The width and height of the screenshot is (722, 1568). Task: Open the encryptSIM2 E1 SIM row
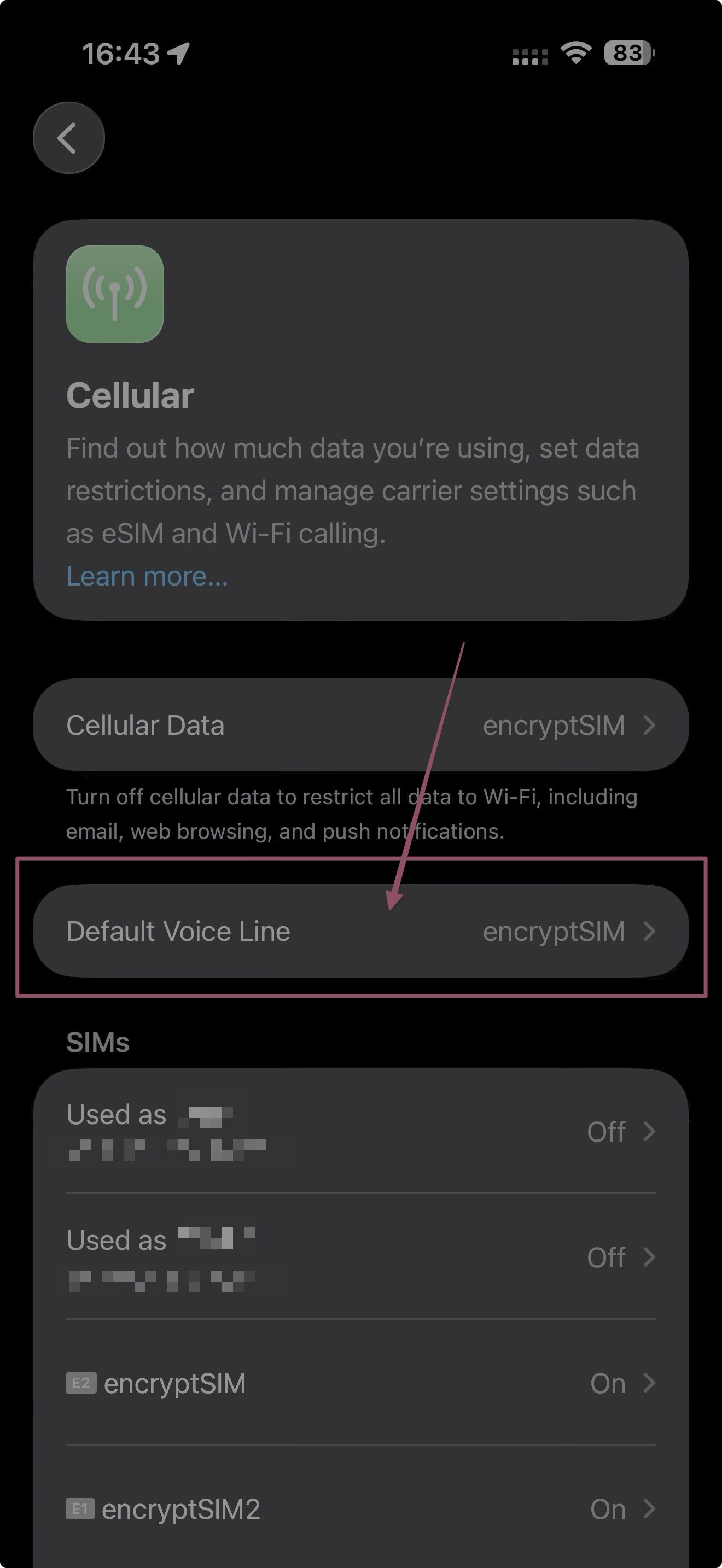[x=361, y=1508]
